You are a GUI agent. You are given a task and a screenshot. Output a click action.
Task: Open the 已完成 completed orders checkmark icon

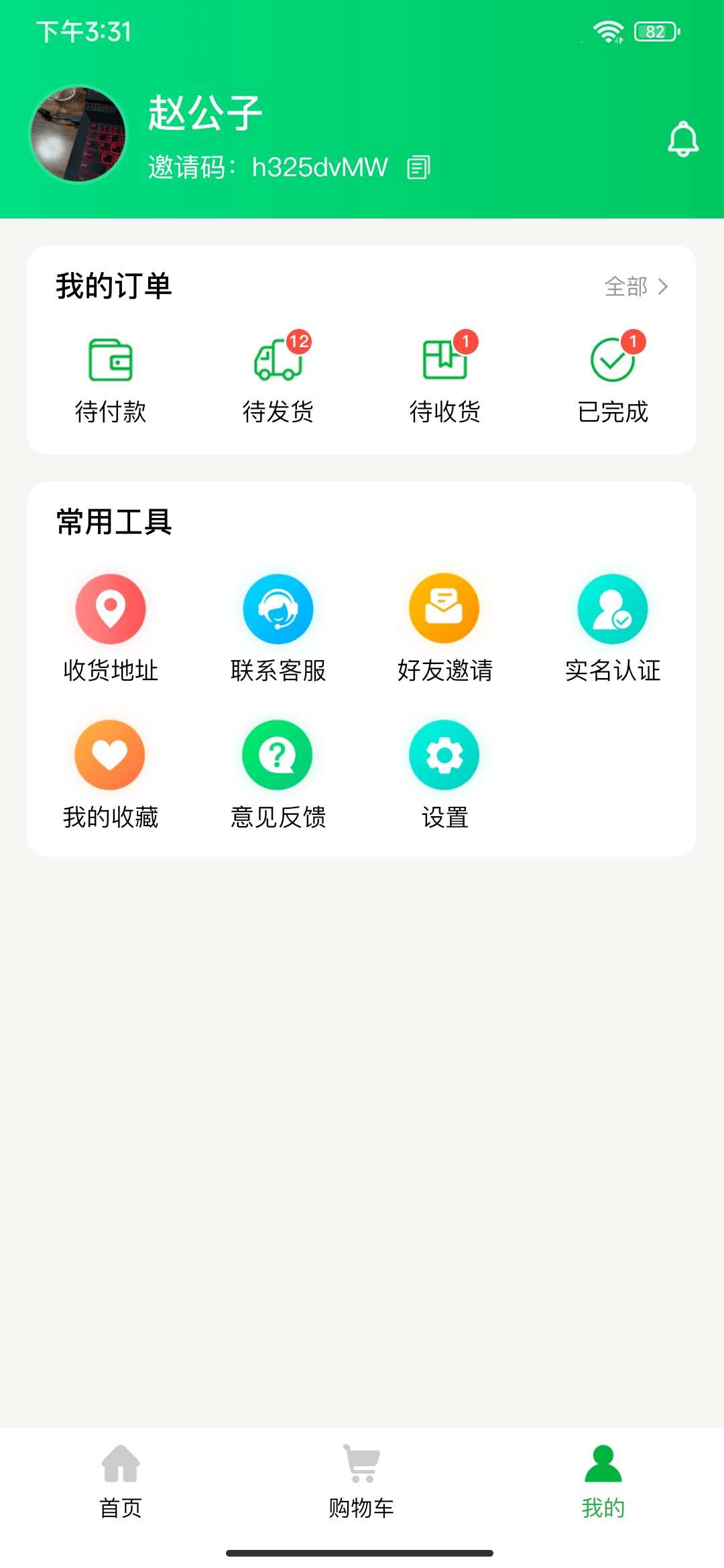tap(612, 362)
